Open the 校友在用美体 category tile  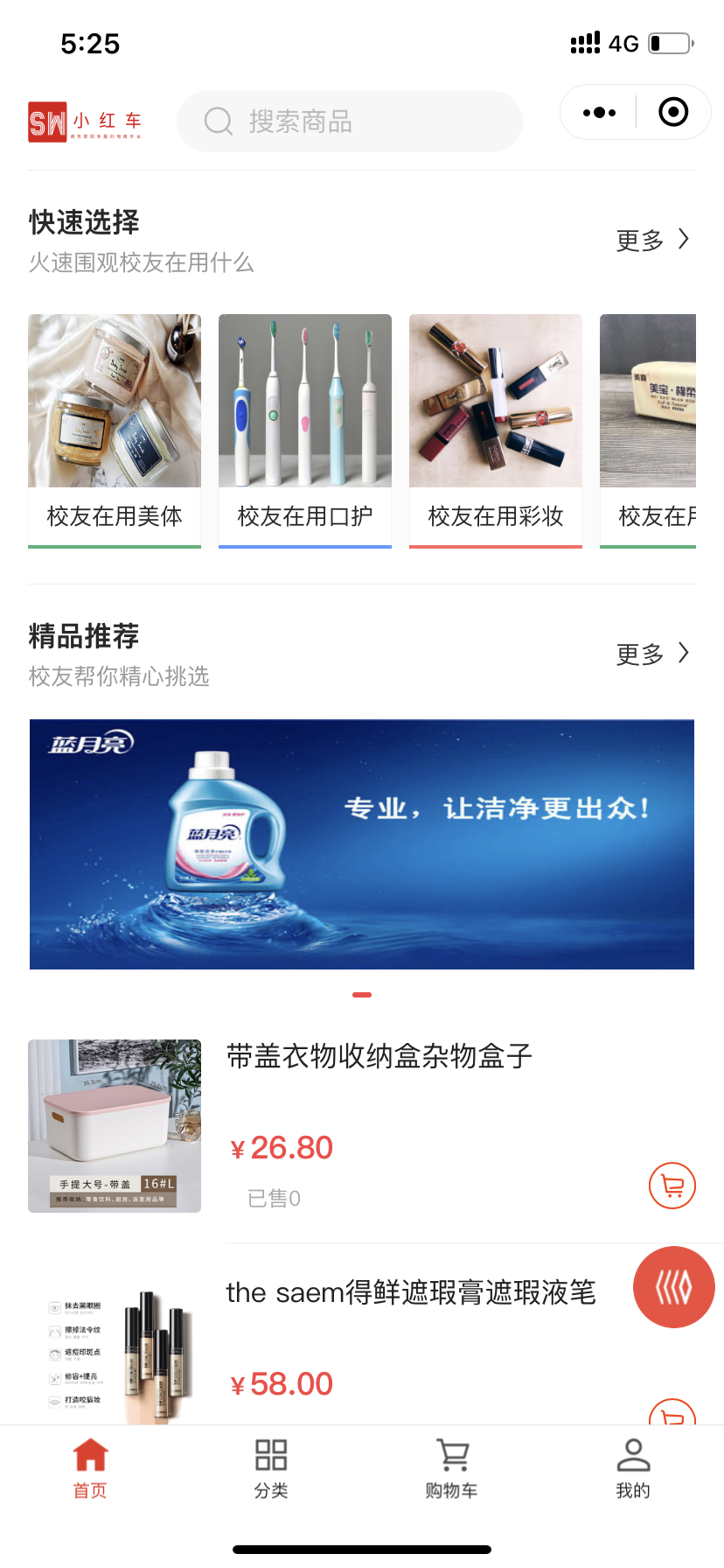tap(115, 430)
